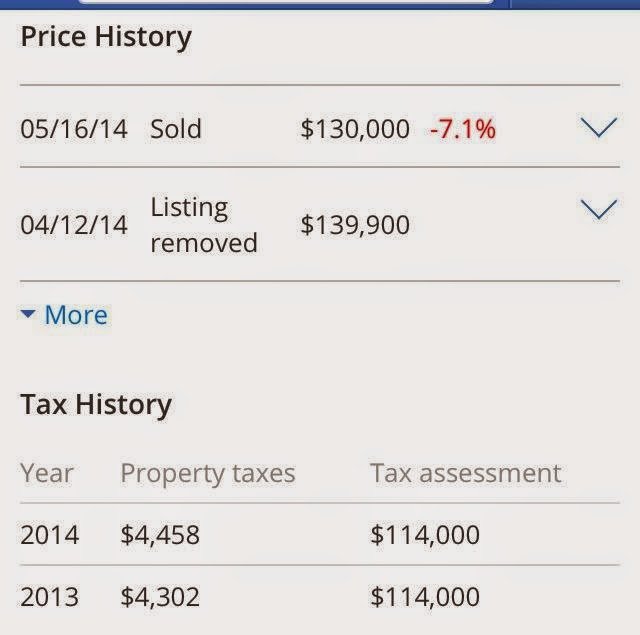Expand the 04/12/14 Listing removed entry

598,210
